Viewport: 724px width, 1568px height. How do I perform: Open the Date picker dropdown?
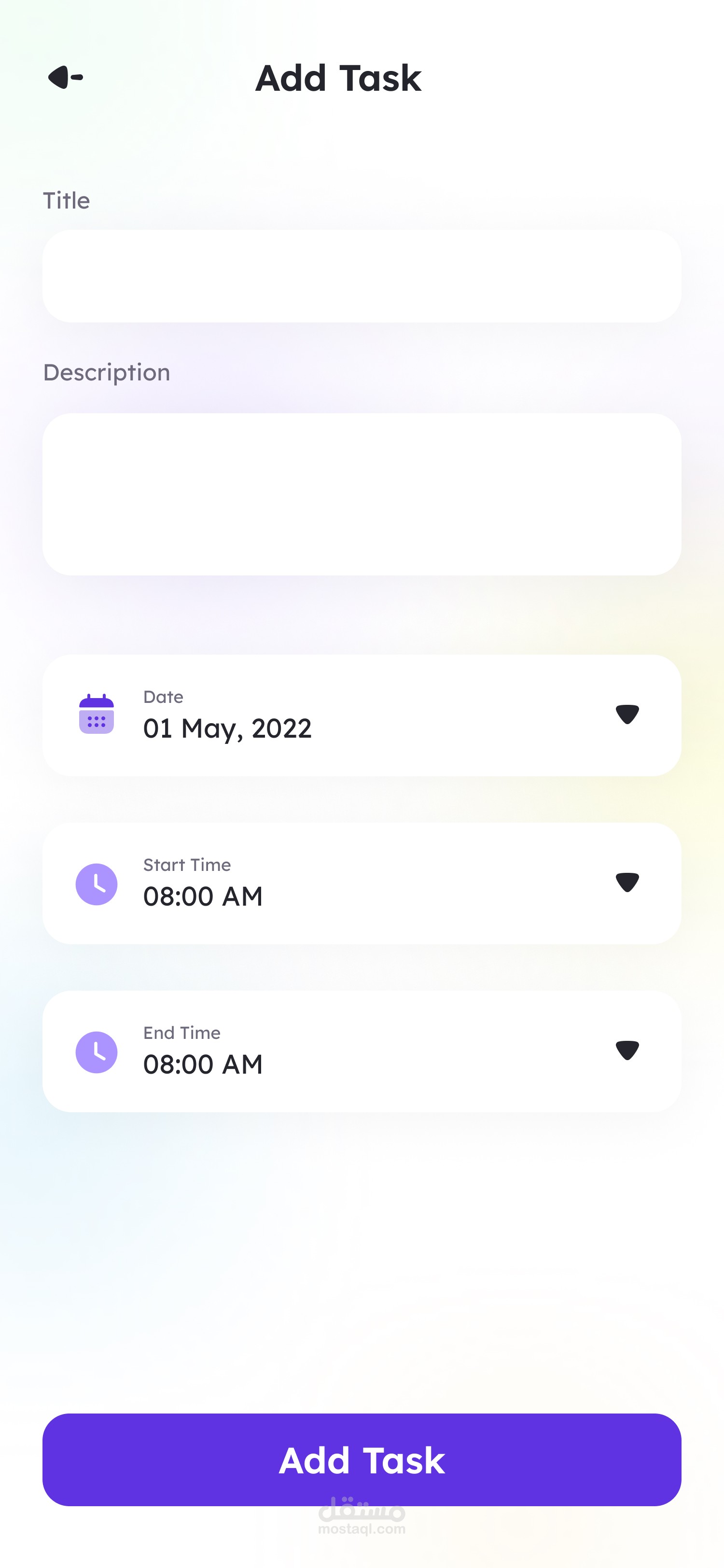(x=362, y=714)
